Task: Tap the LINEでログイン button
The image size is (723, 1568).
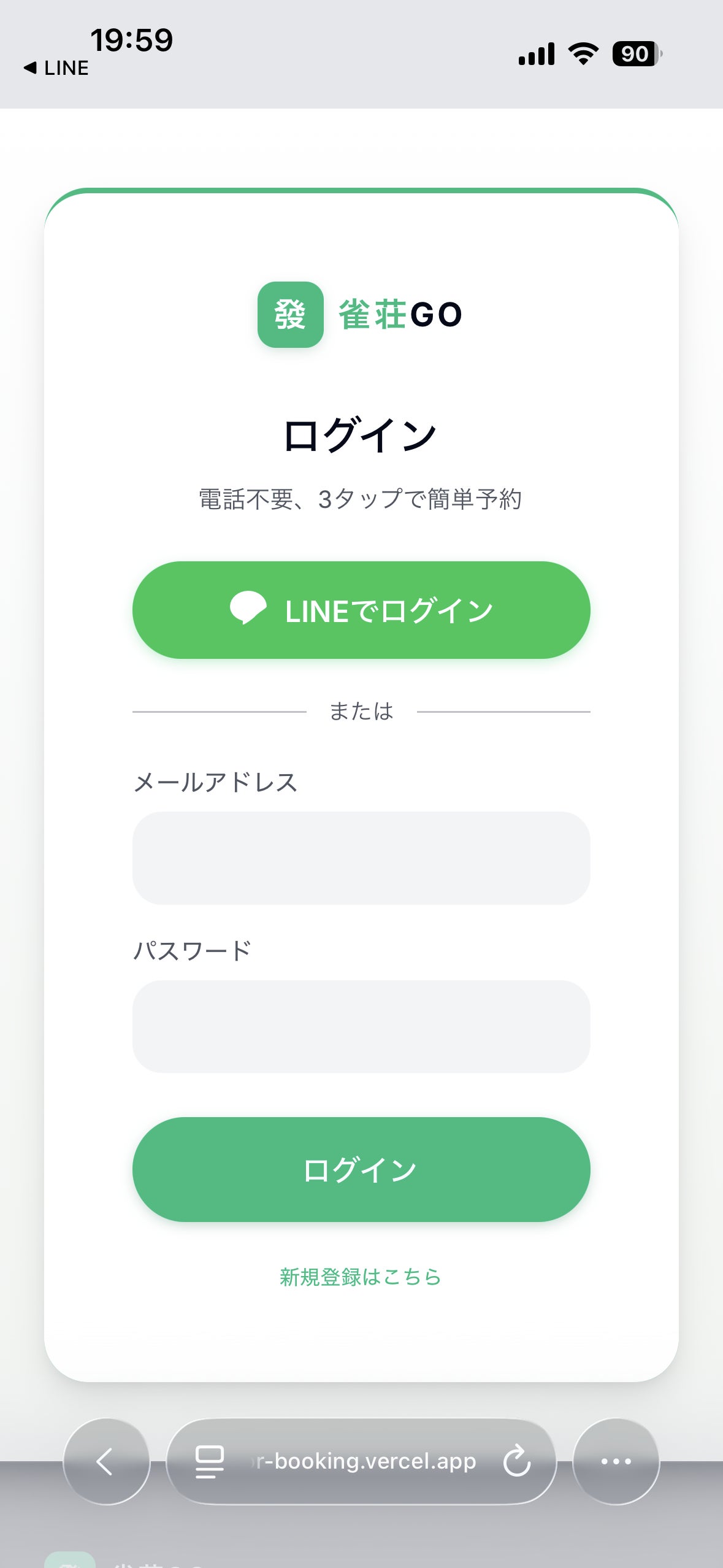Action: pos(361,610)
